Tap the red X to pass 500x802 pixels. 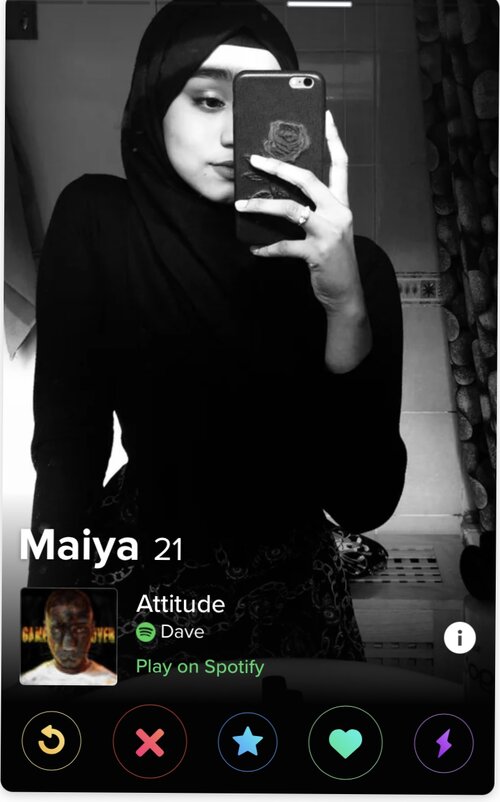pyautogui.click(x=150, y=742)
